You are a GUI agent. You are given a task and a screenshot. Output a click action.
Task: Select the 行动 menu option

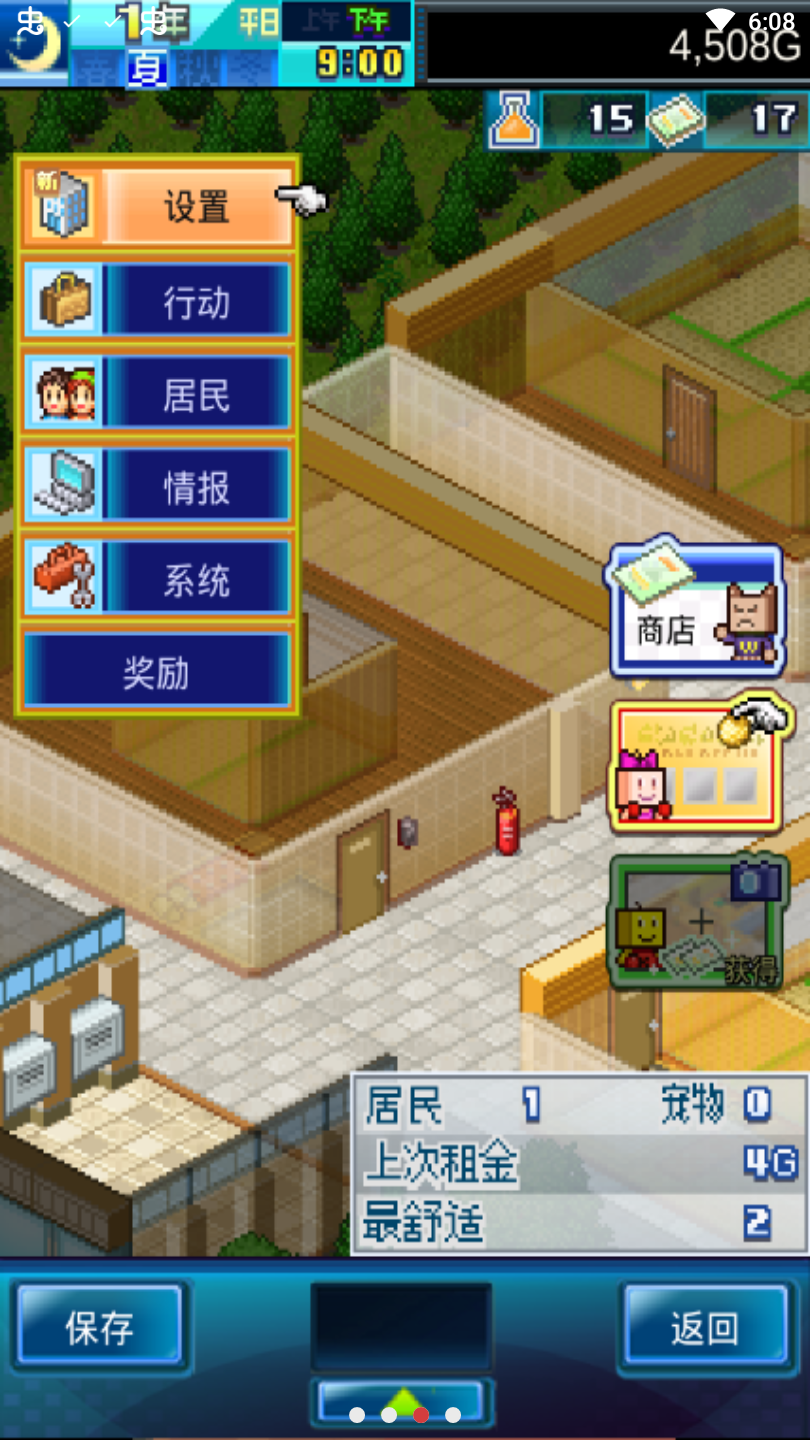[x=158, y=301]
